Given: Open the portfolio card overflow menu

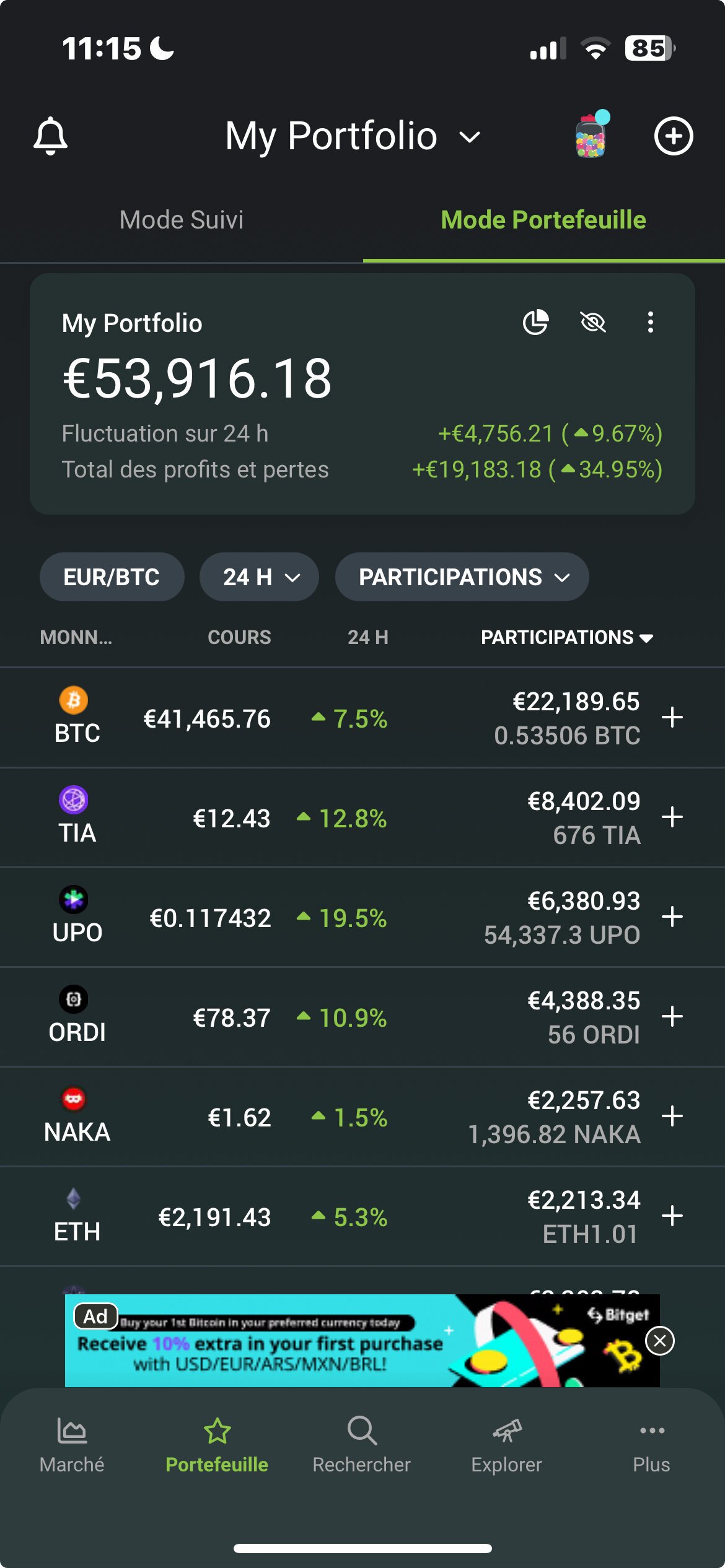Looking at the screenshot, I should coord(650,322).
